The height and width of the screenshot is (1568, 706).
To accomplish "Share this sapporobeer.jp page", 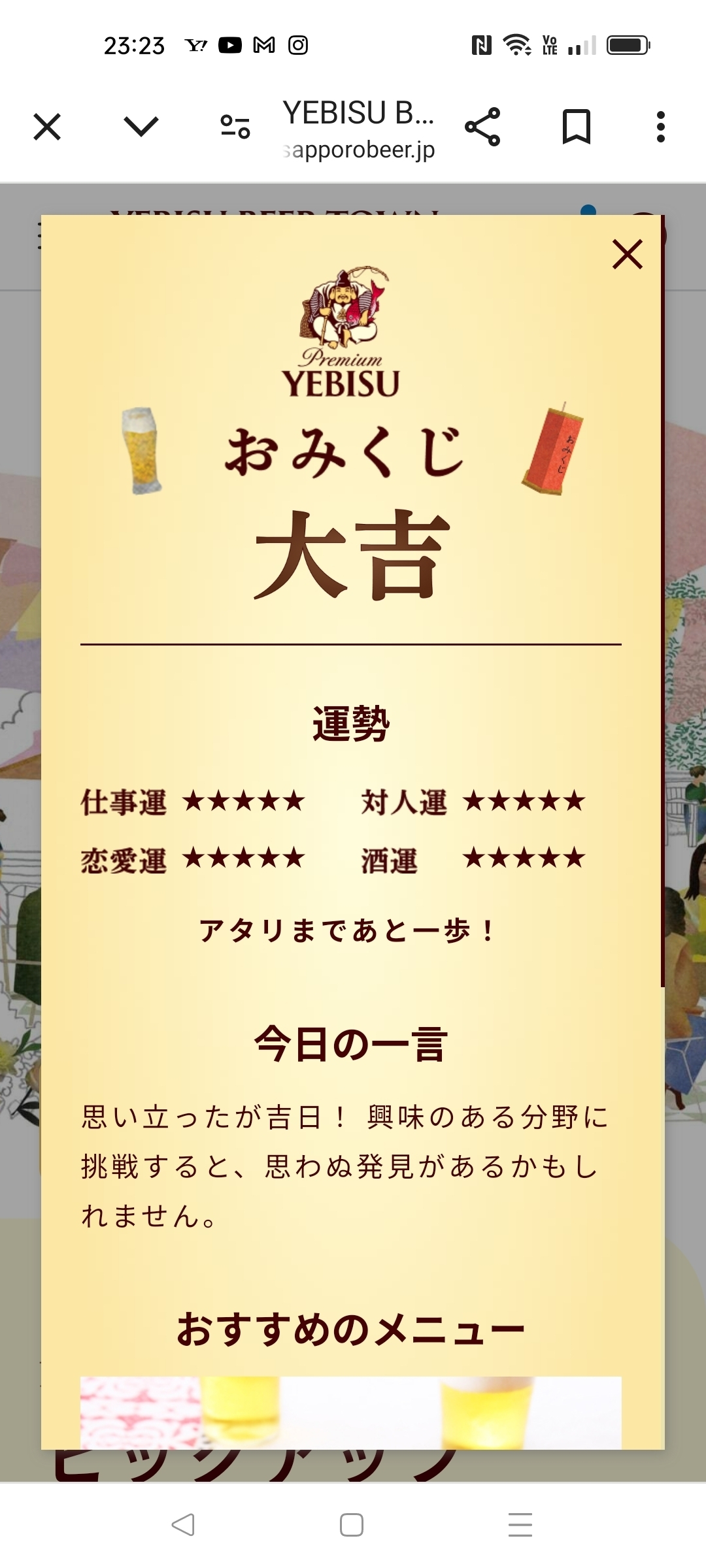I will [482, 127].
